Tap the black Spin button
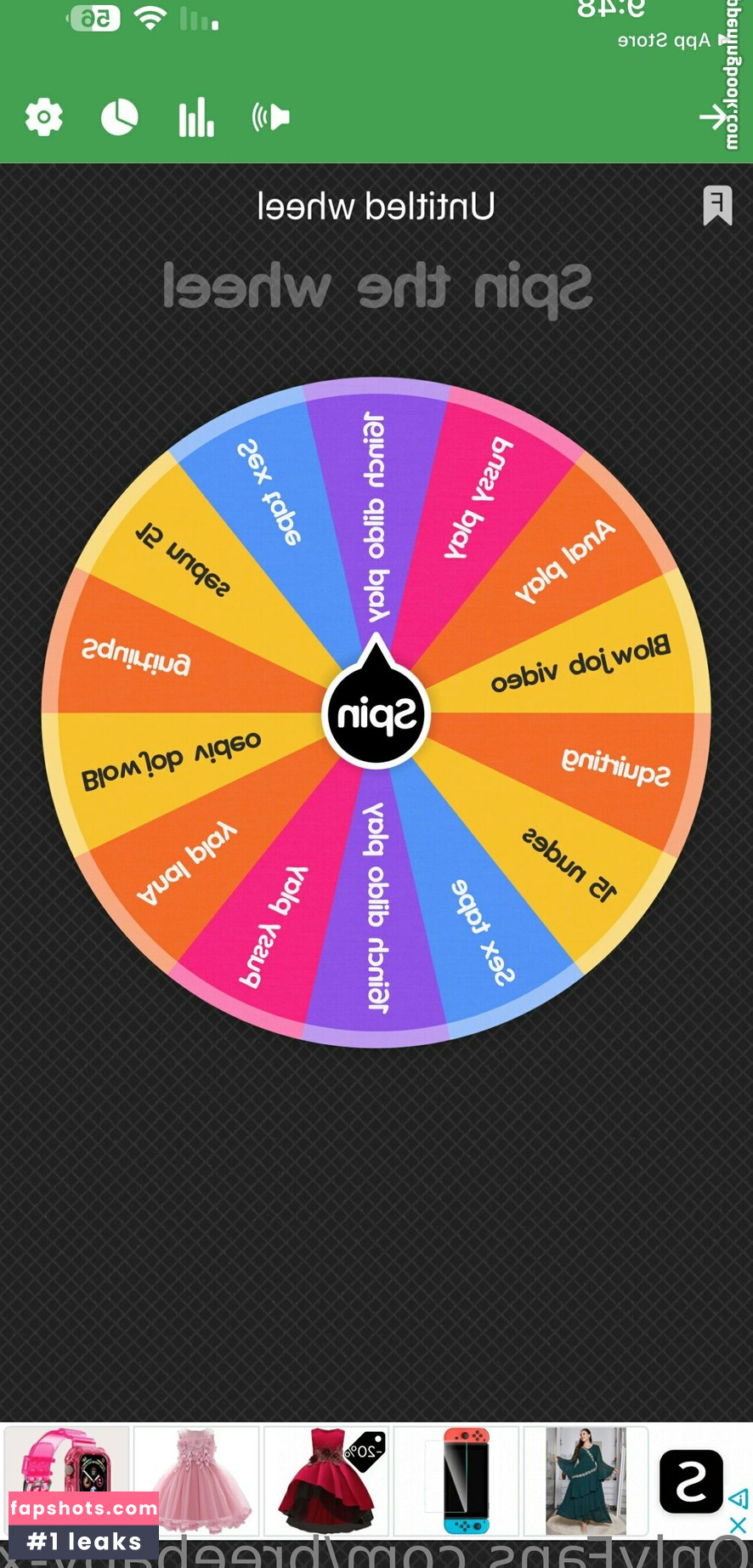This screenshot has height=1568, width=753. tap(376, 715)
